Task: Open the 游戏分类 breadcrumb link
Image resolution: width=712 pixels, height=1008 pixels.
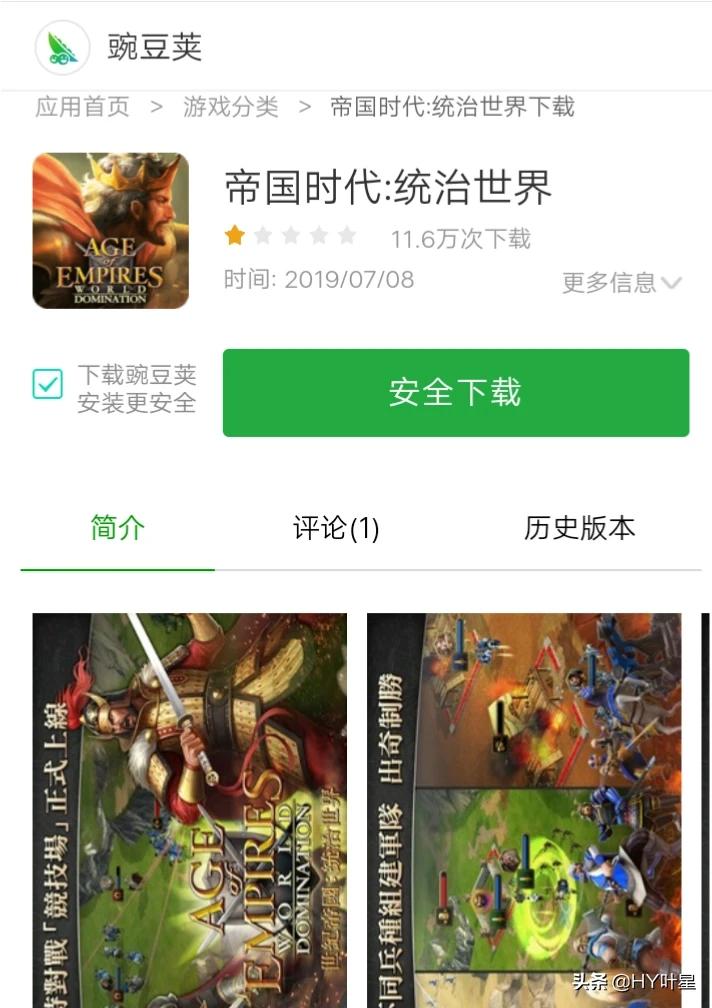Action: point(231,107)
